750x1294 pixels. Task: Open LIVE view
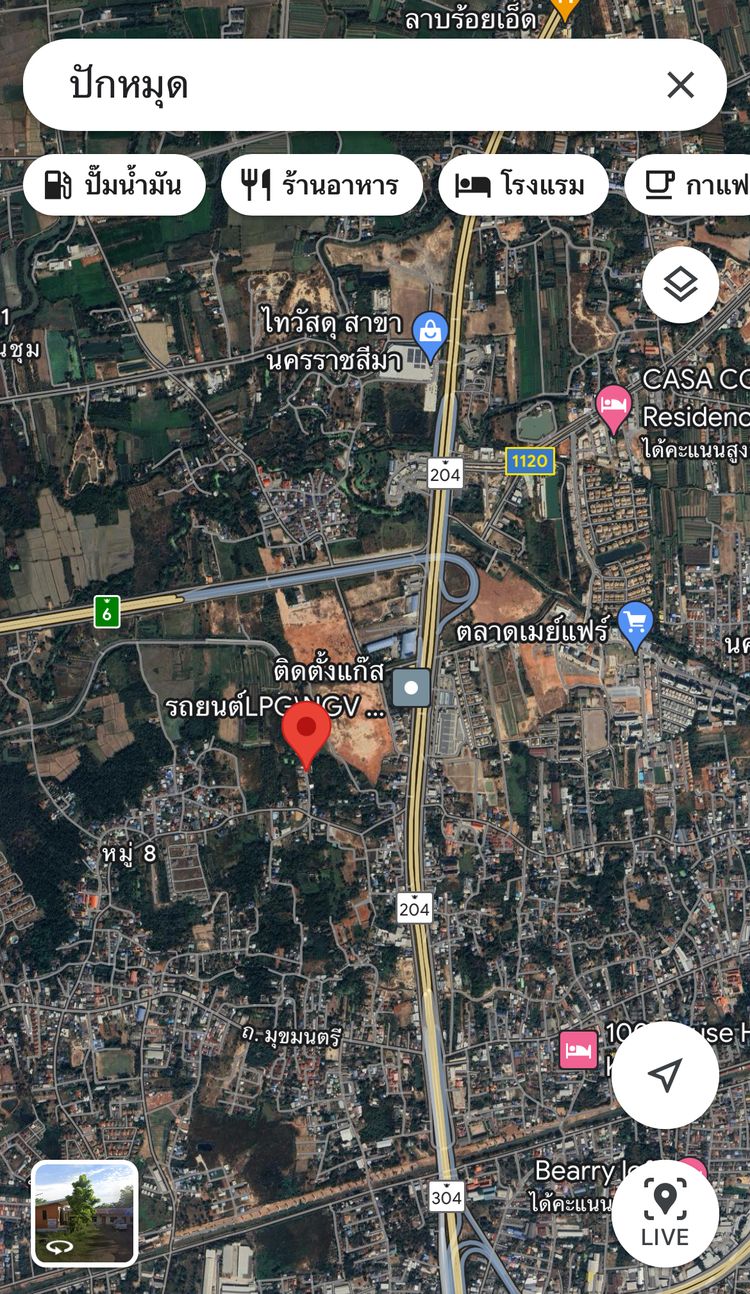665,1212
